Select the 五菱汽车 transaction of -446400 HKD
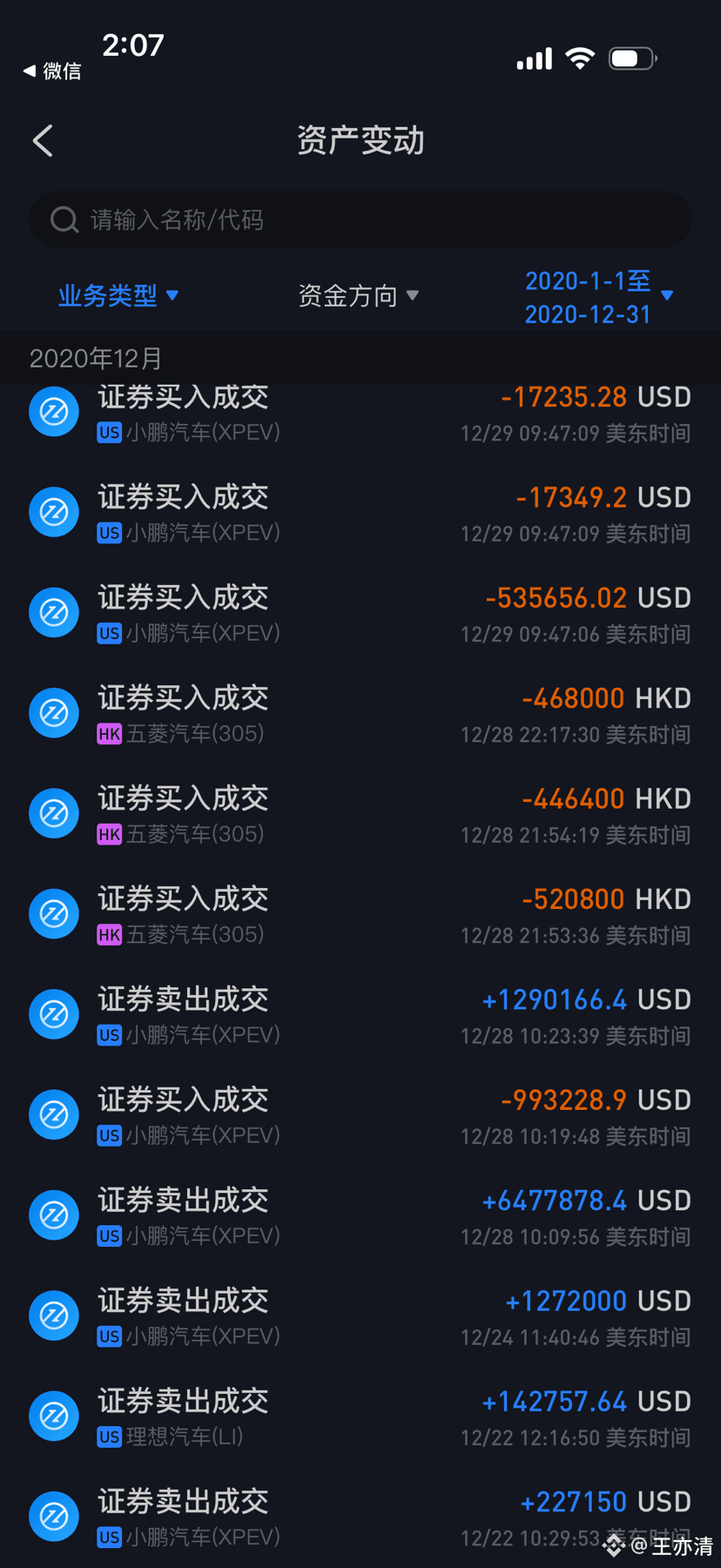The image size is (721, 1568). pos(360,814)
